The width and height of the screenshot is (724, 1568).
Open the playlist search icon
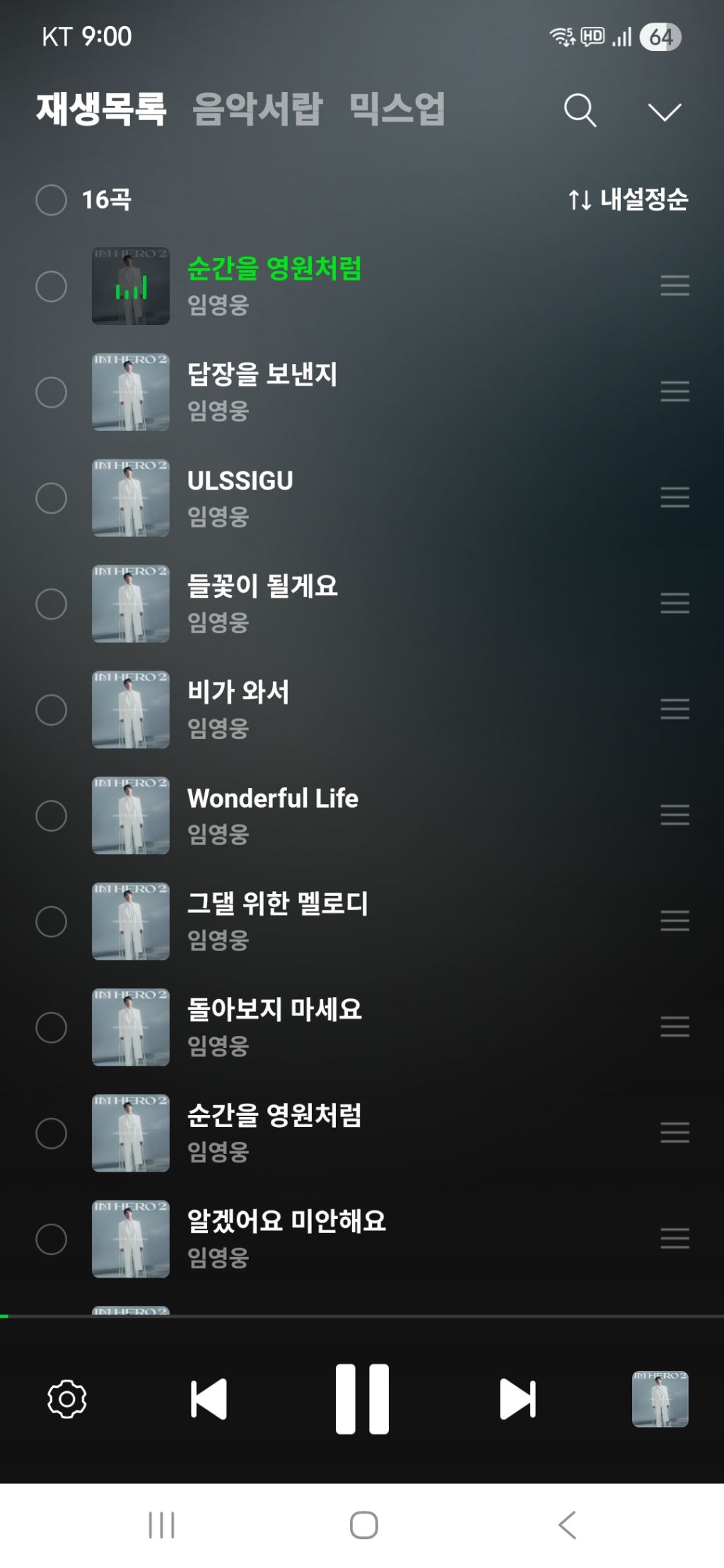click(x=580, y=110)
